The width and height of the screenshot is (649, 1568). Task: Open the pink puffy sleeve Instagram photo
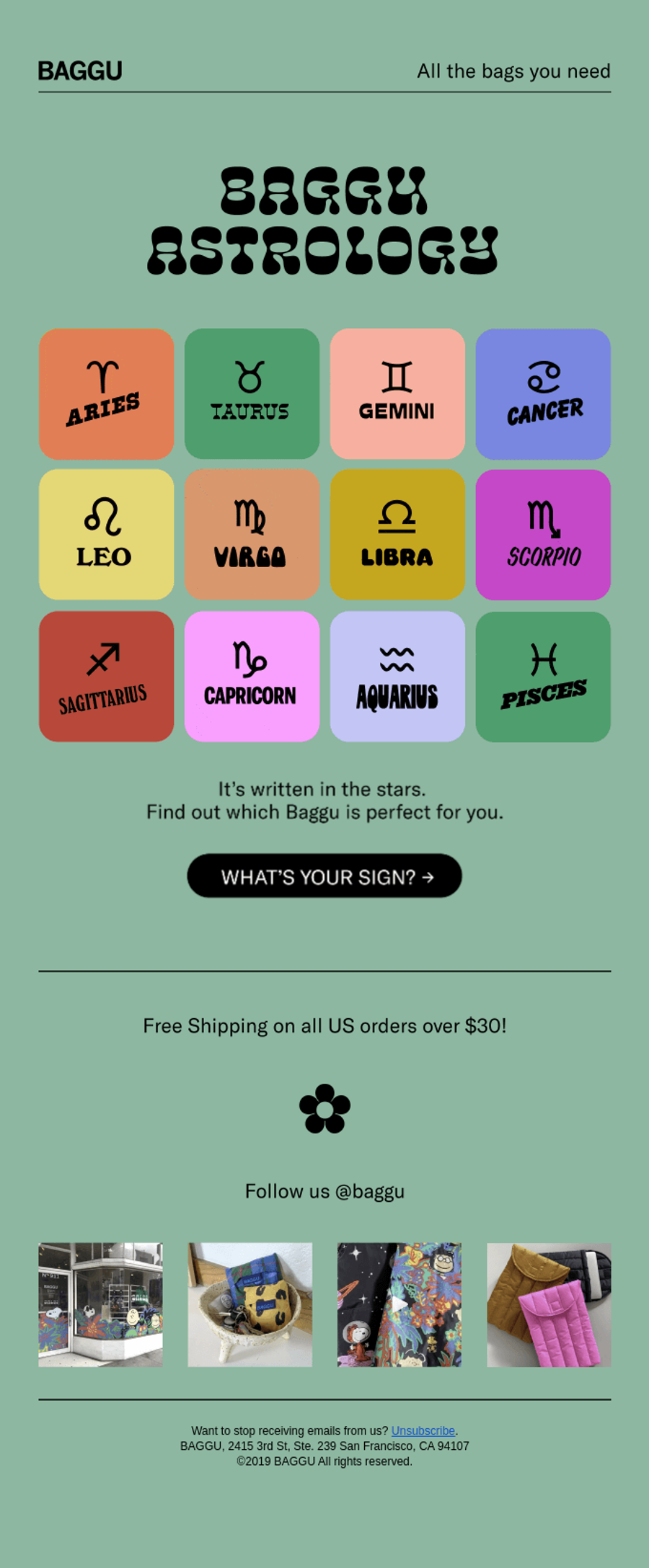pos(549,1304)
